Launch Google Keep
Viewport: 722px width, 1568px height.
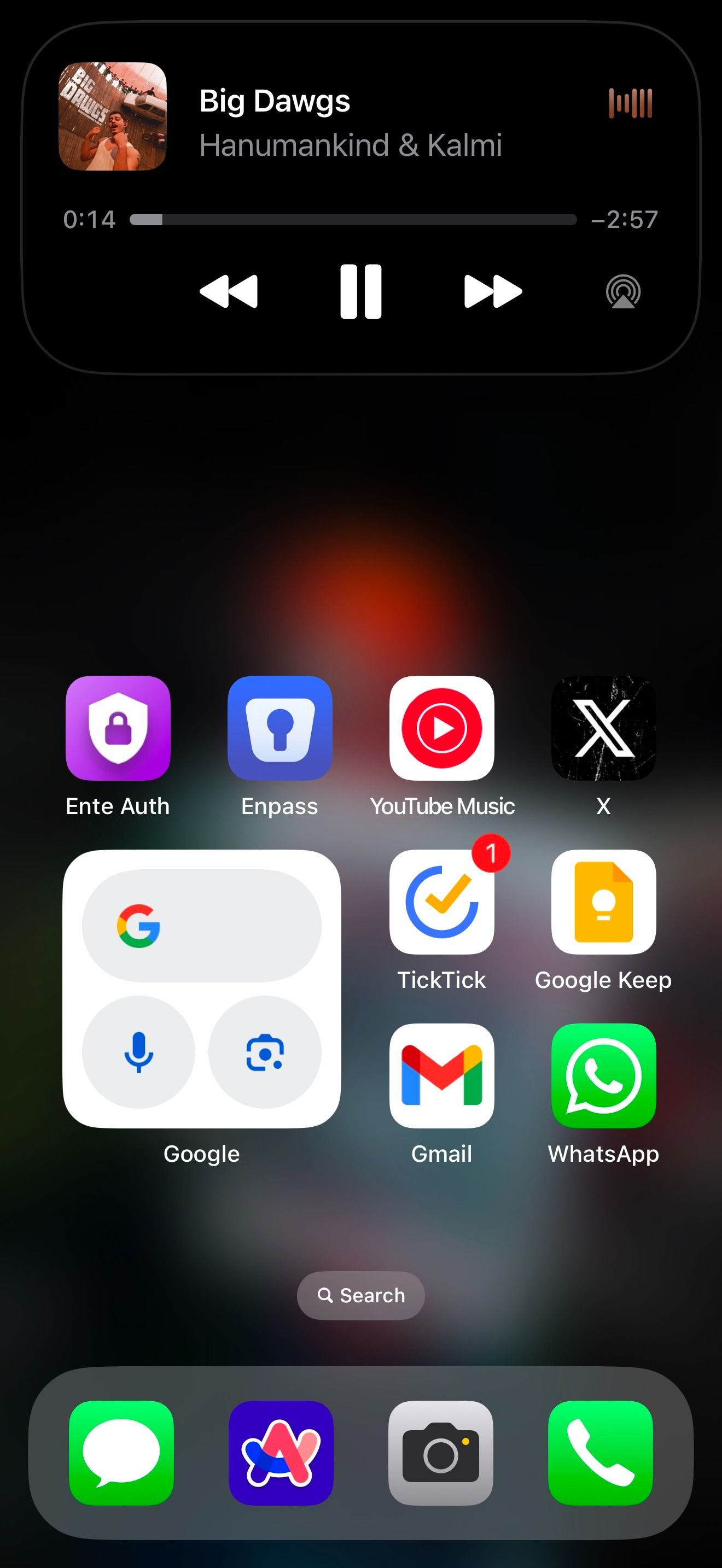click(x=604, y=903)
